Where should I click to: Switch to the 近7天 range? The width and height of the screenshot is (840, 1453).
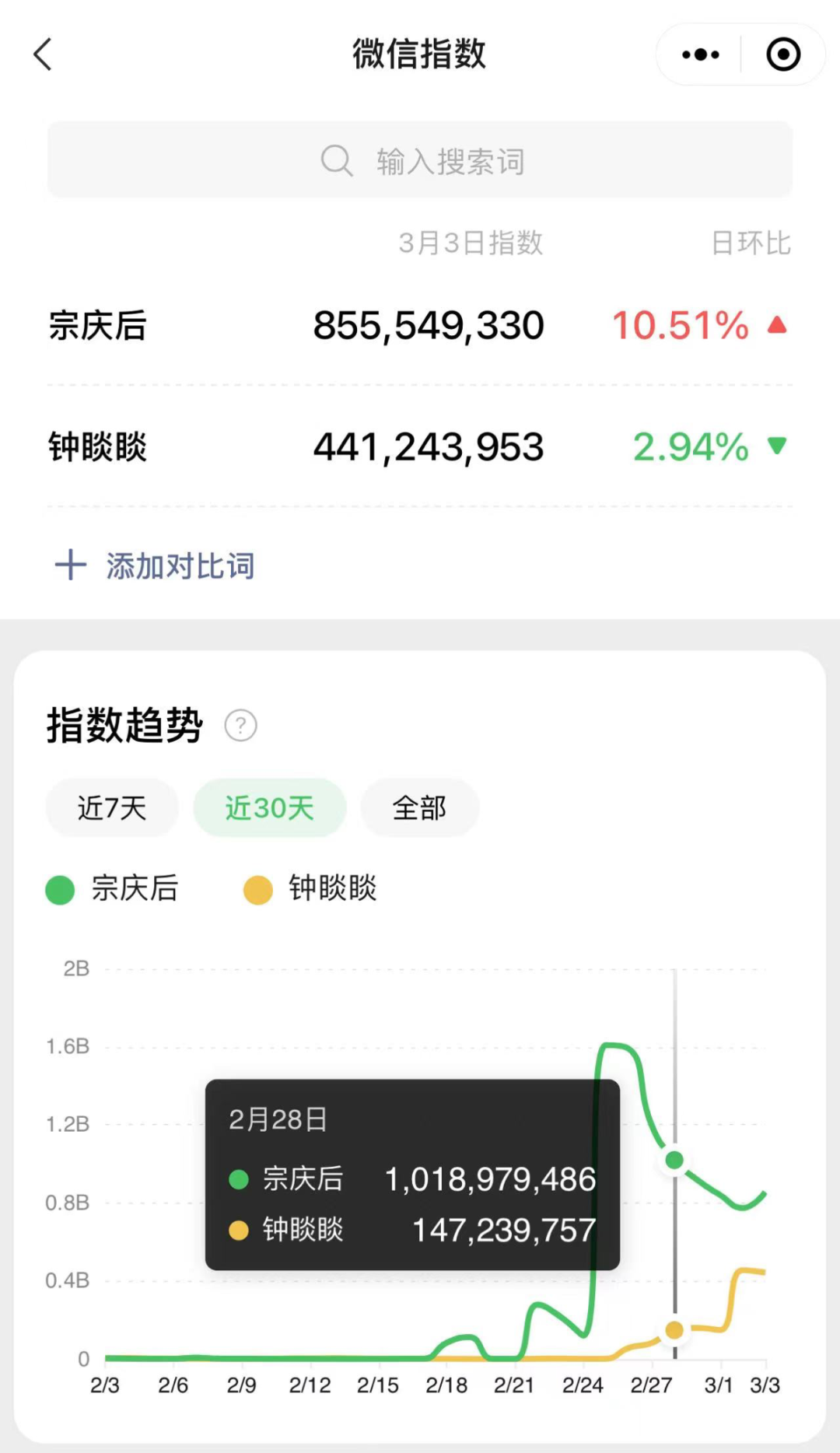[112, 808]
